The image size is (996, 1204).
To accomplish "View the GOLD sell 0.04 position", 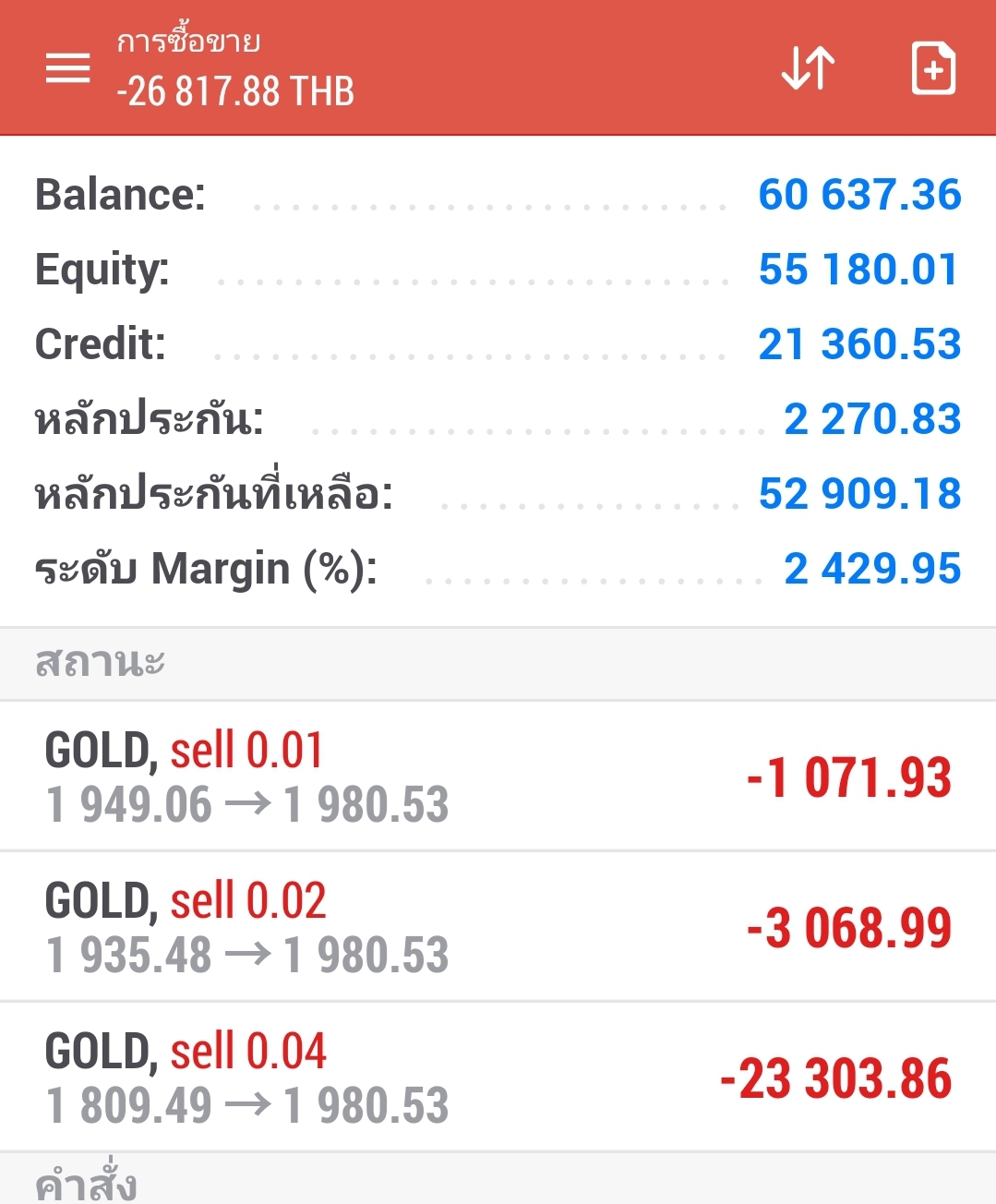I will coord(498,1078).
